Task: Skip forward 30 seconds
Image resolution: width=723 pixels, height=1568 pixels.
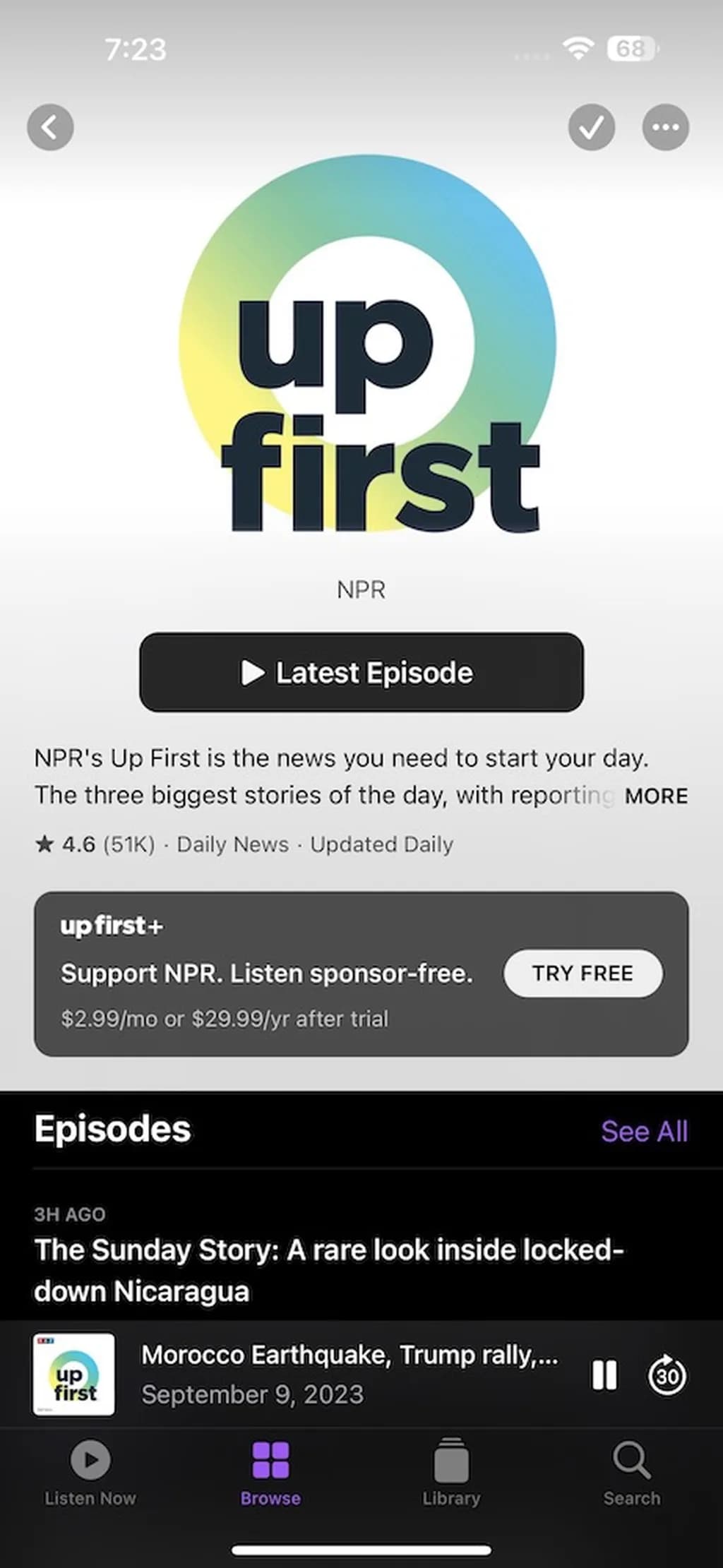Action: tap(667, 1375)
